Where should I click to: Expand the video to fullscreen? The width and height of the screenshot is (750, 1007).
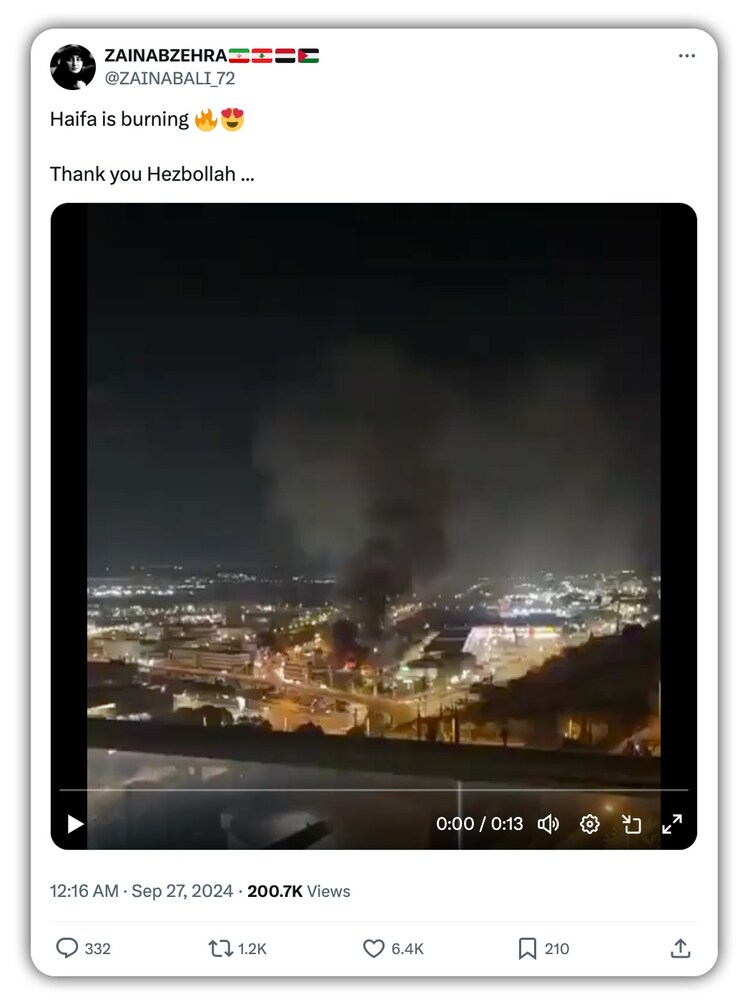672,824
